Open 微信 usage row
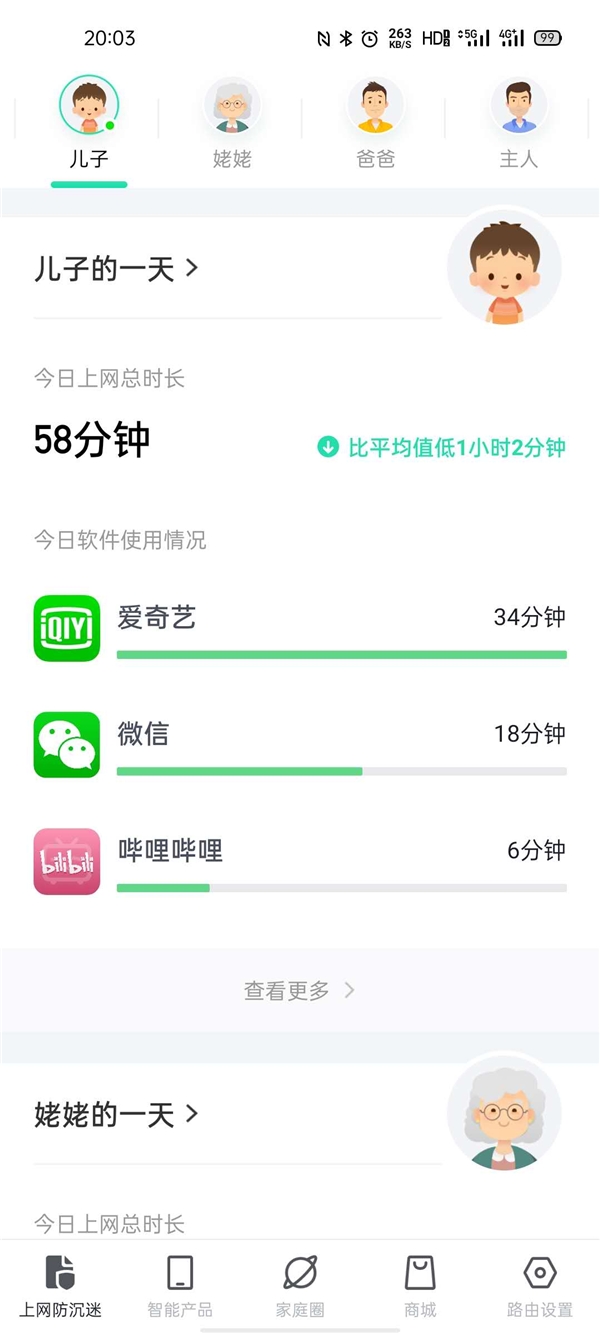Image resolution: width=600 pixels, height=1333 pixels. point(300,745)
